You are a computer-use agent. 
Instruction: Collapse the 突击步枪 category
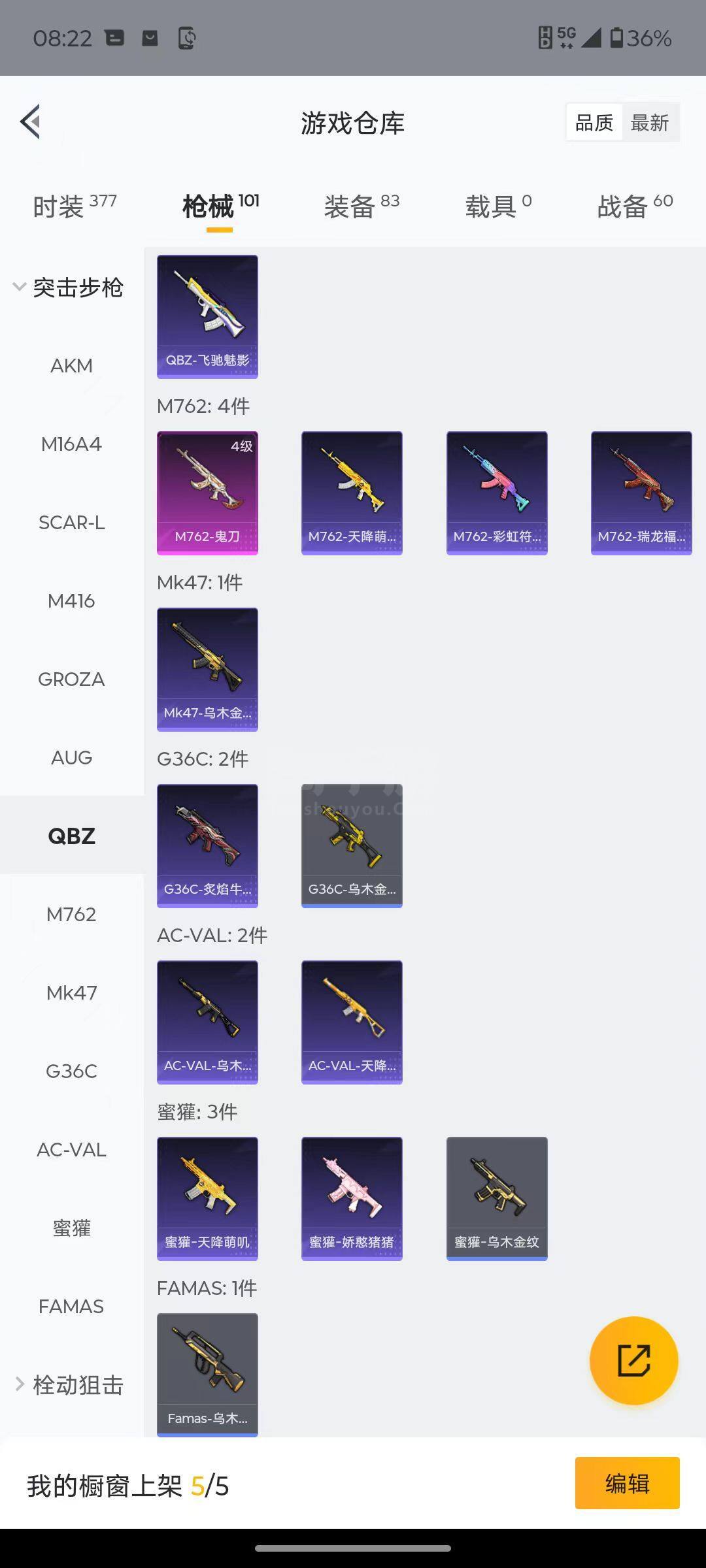[x=68, y=287]
